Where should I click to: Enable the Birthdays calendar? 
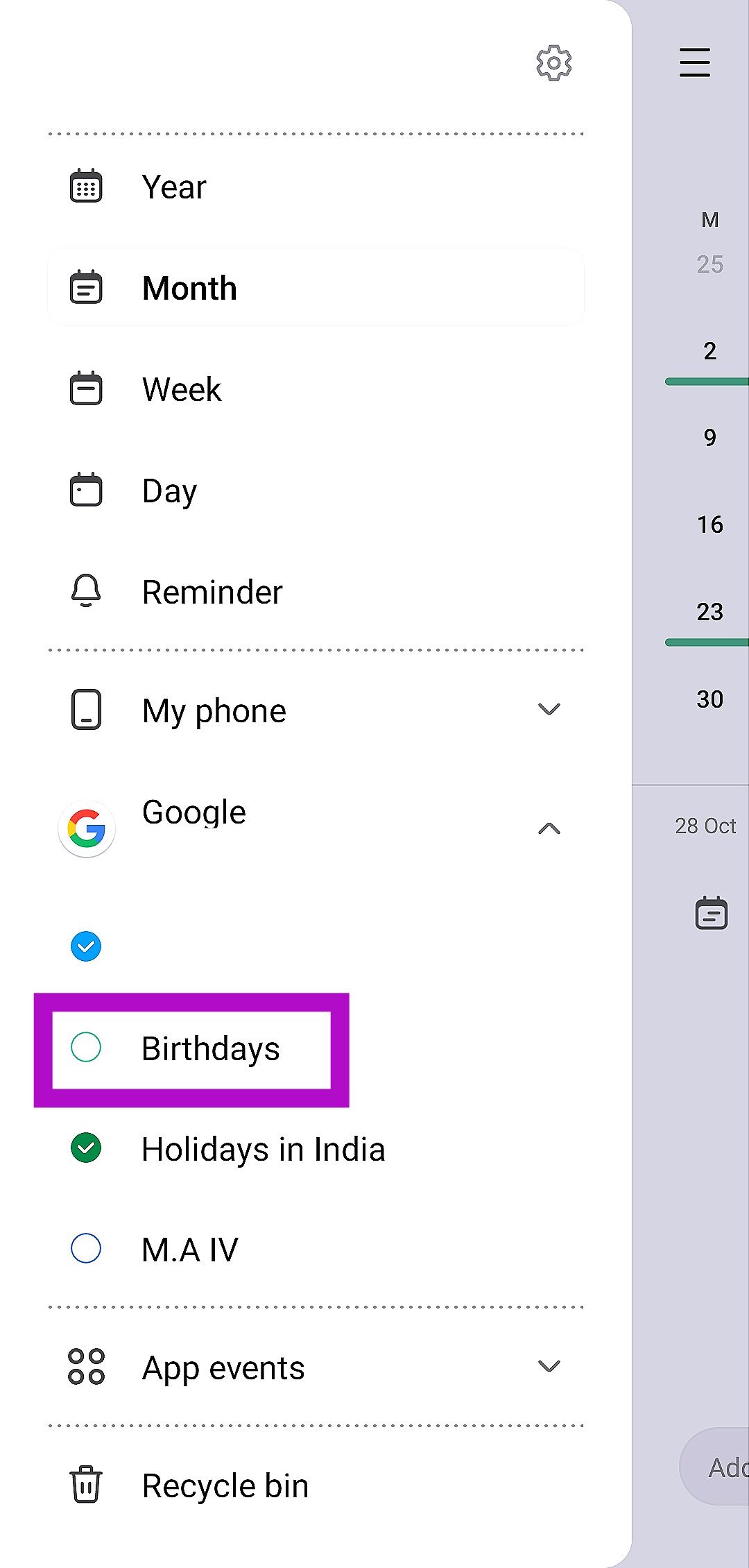(x=86, y=1048)
